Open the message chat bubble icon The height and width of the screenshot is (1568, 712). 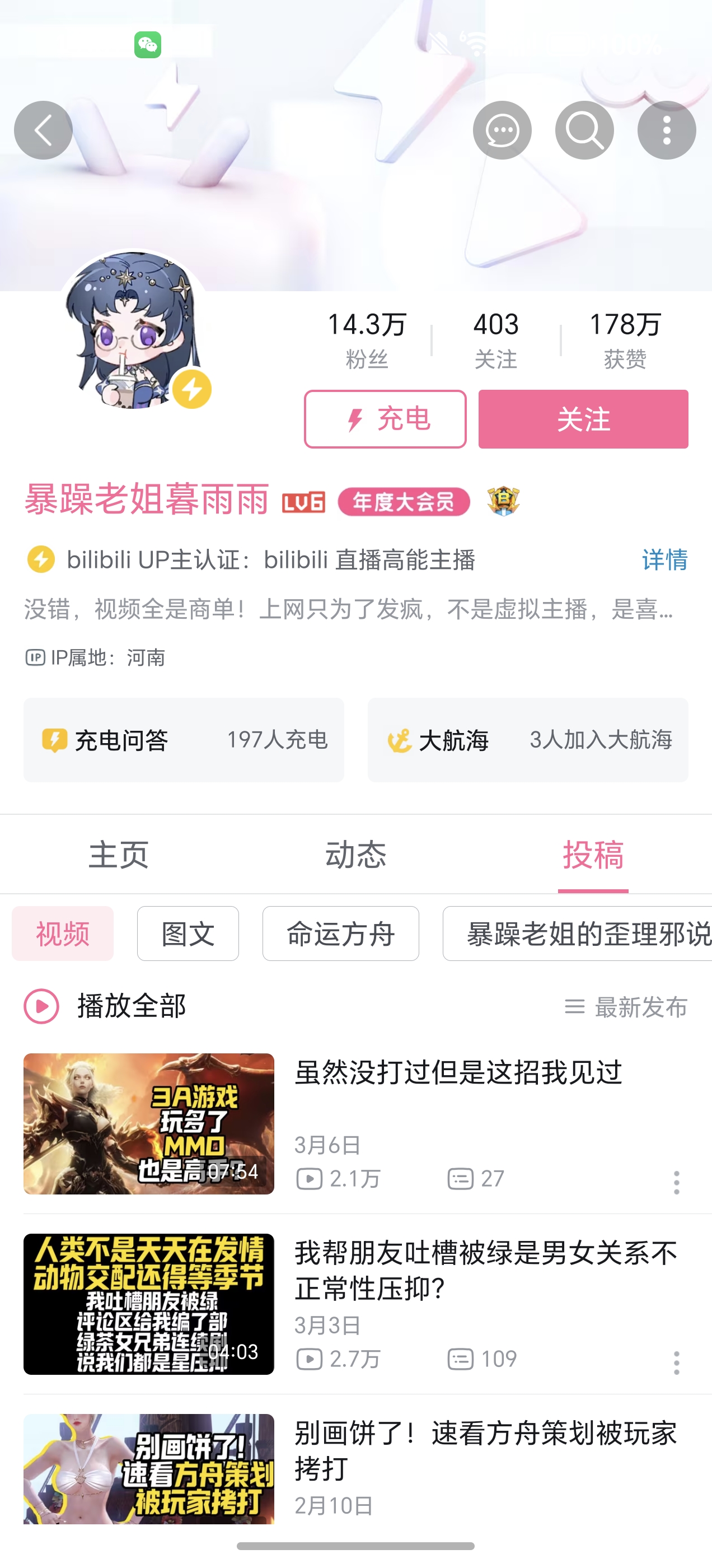[x=502, y=130]
